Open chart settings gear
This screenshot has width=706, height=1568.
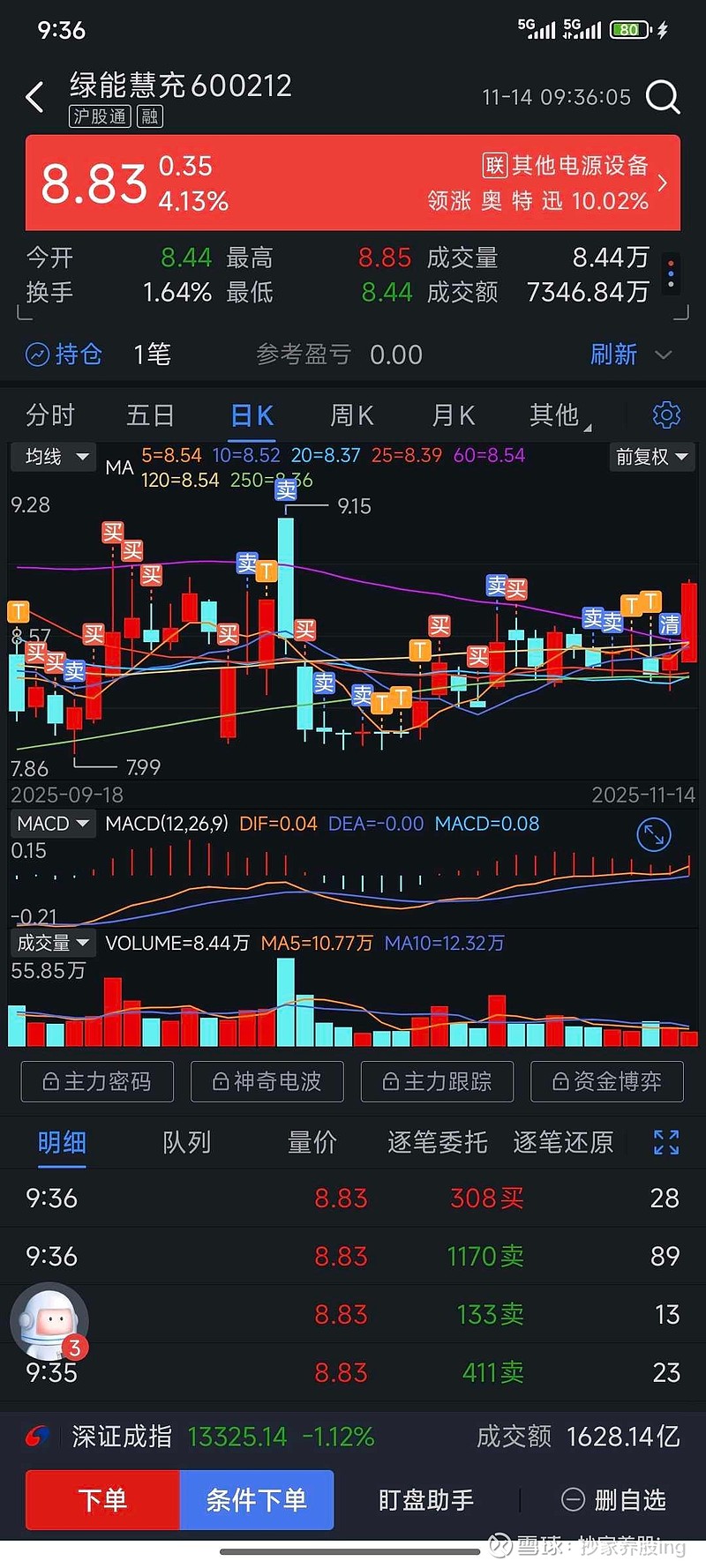[666, 414]
